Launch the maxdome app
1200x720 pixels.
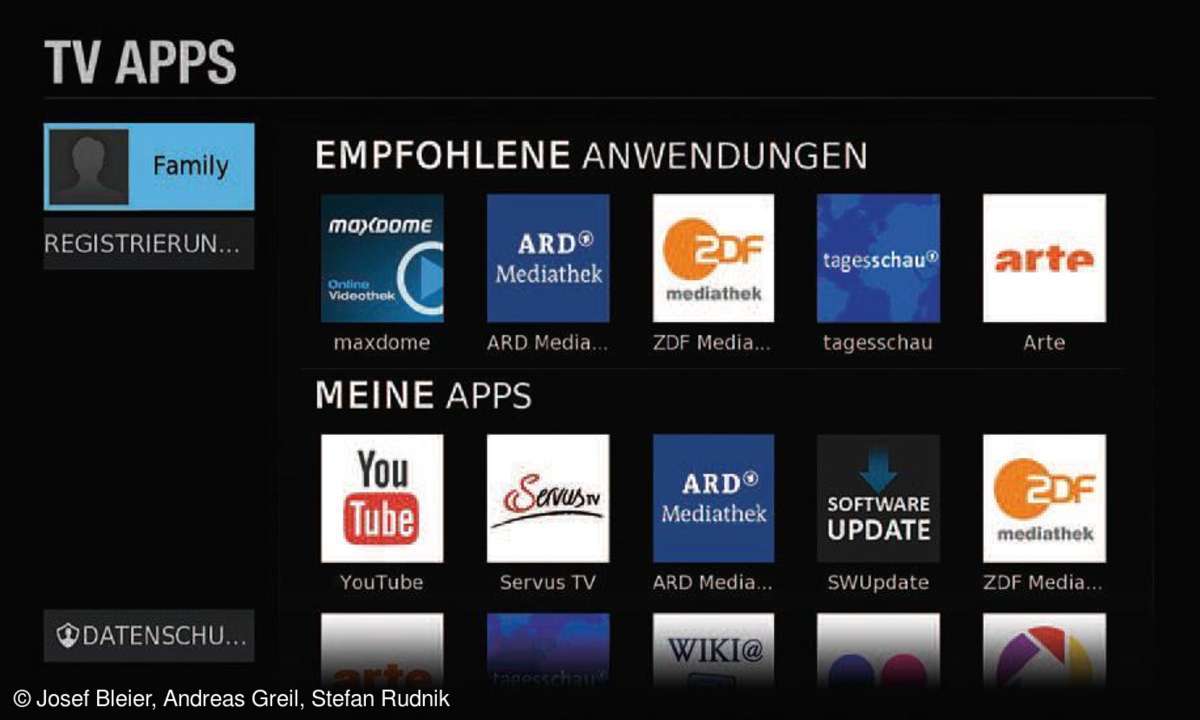pos(382,258)
